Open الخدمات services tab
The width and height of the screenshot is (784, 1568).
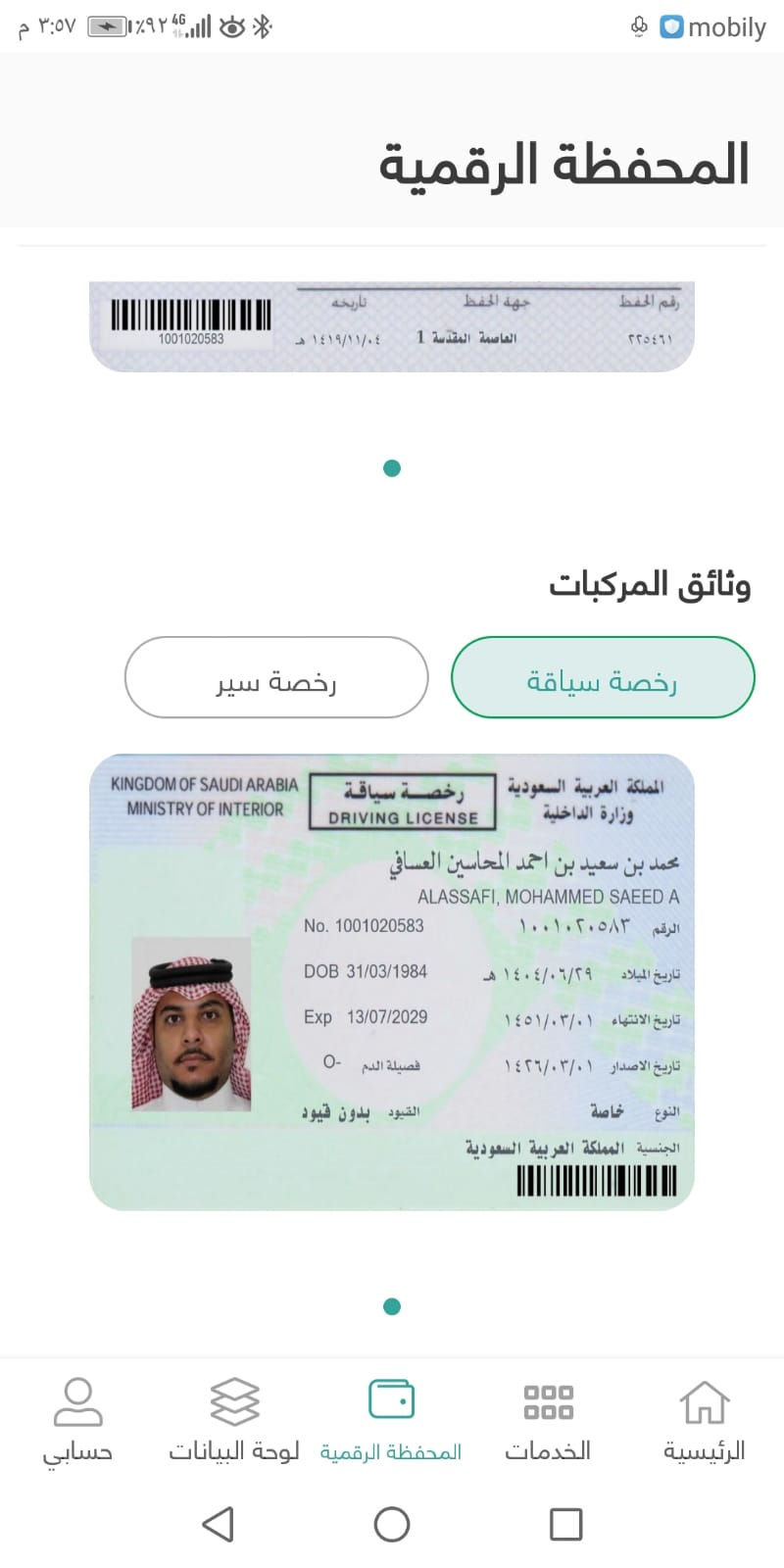[548, 1419]
